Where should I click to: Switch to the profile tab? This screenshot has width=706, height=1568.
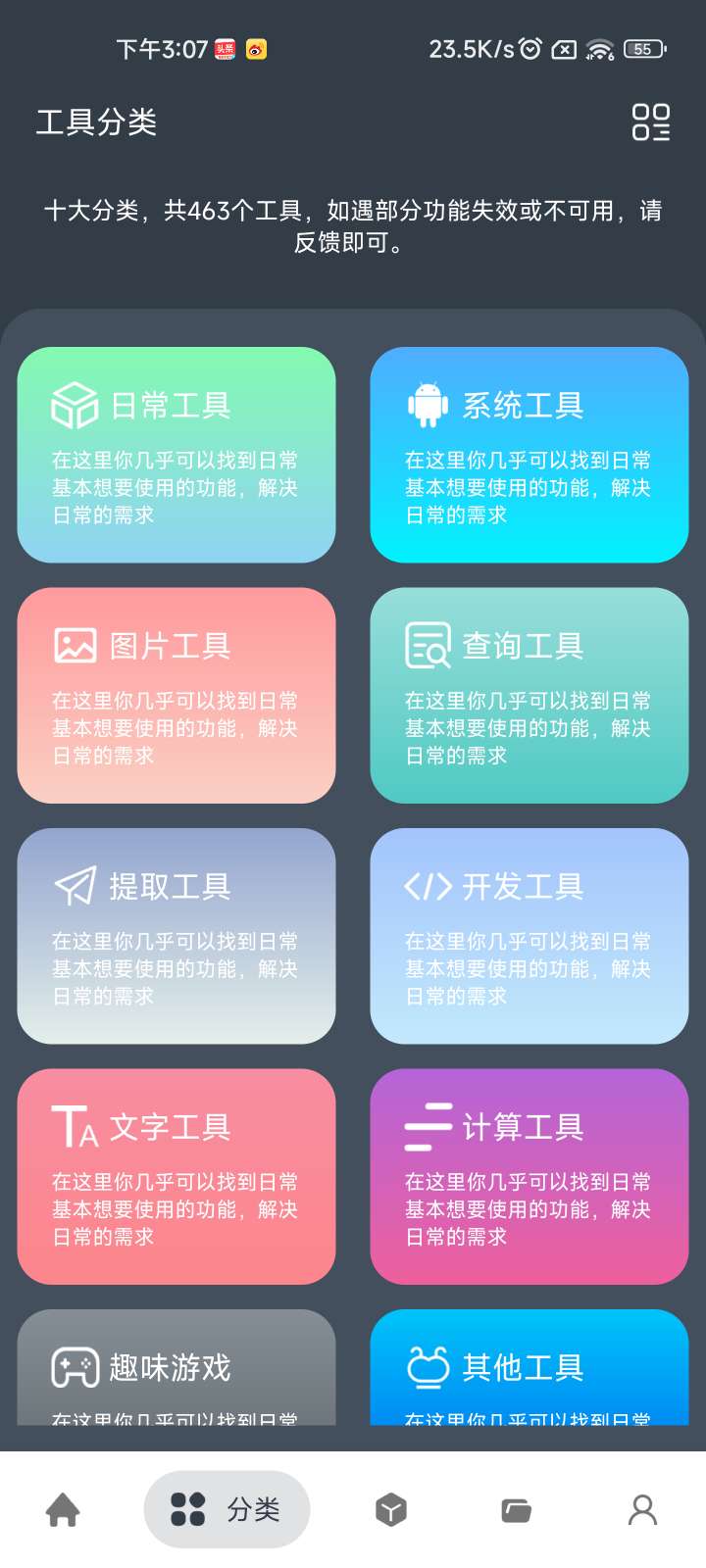coord(642,1509)
